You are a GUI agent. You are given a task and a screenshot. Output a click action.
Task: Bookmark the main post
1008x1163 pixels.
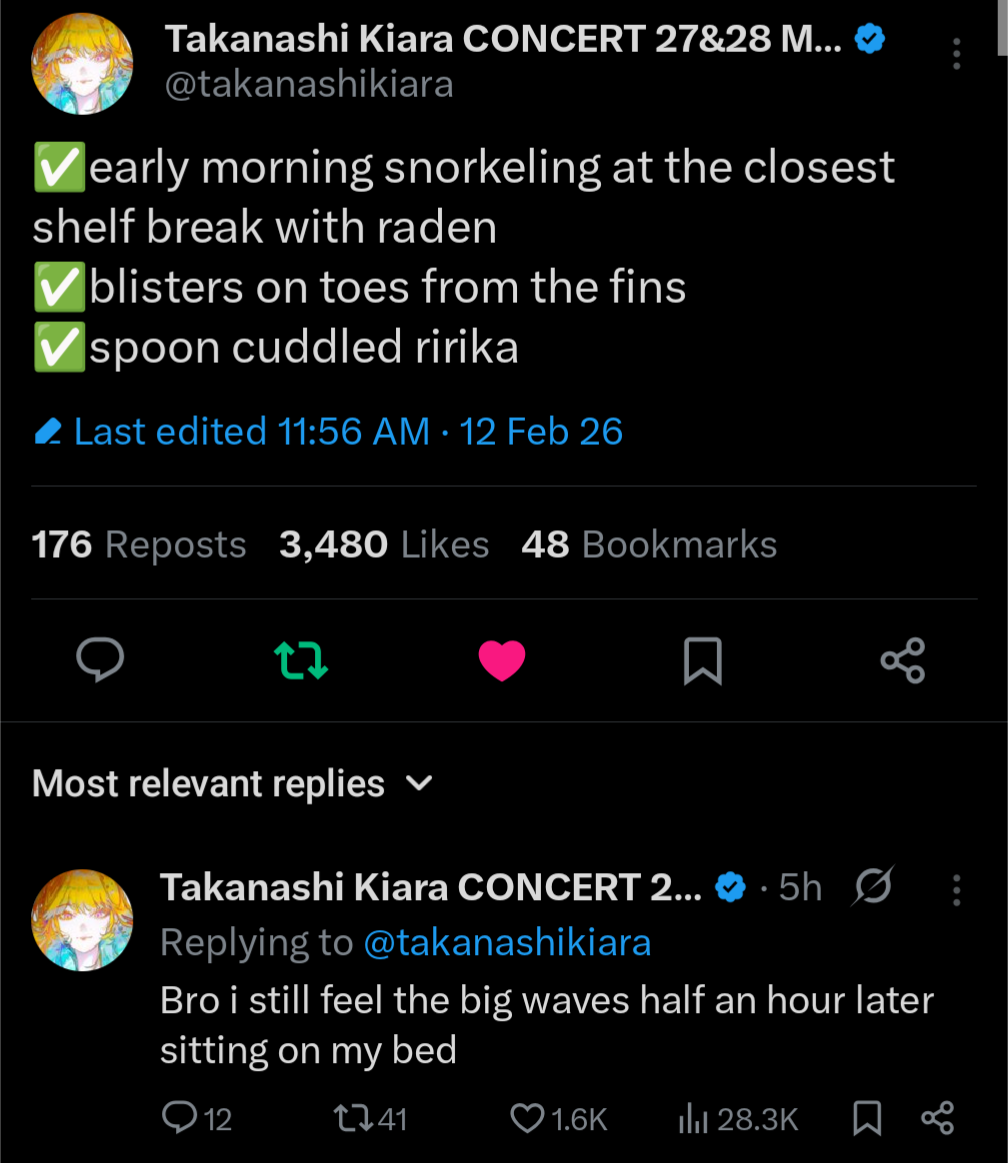pos(702,661)
